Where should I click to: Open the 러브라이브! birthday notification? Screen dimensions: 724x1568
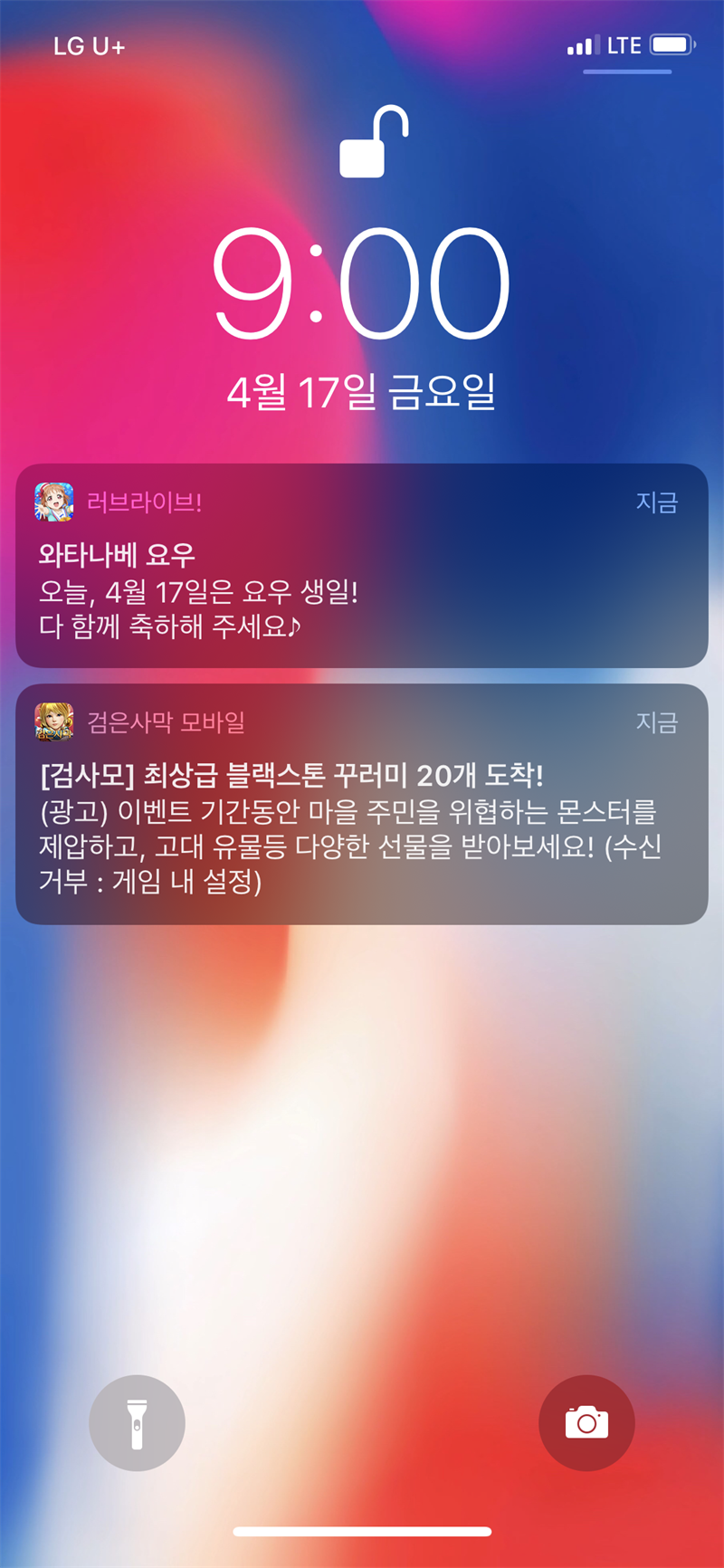362,567
